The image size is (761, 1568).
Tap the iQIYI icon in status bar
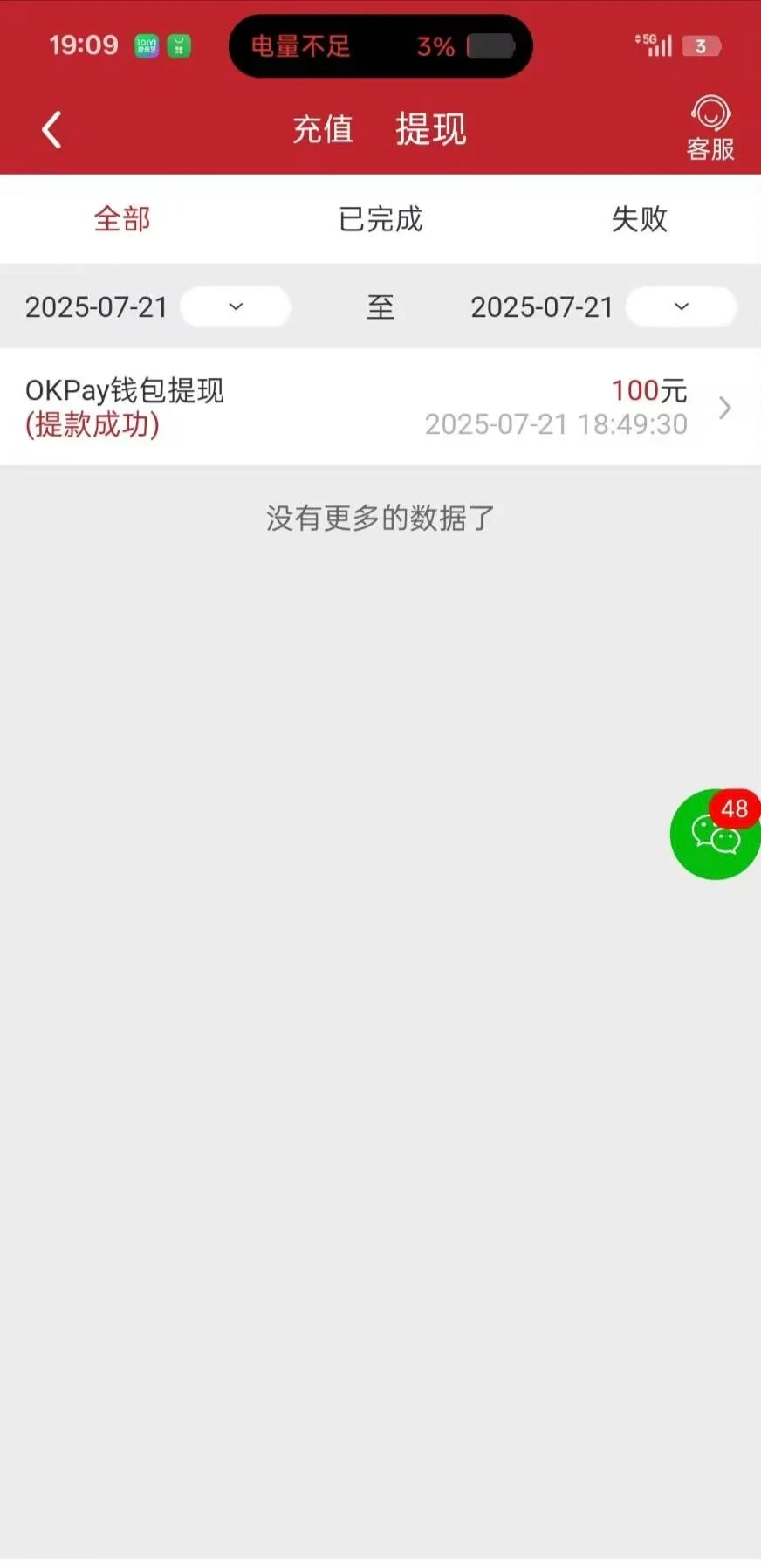[147, 45]
